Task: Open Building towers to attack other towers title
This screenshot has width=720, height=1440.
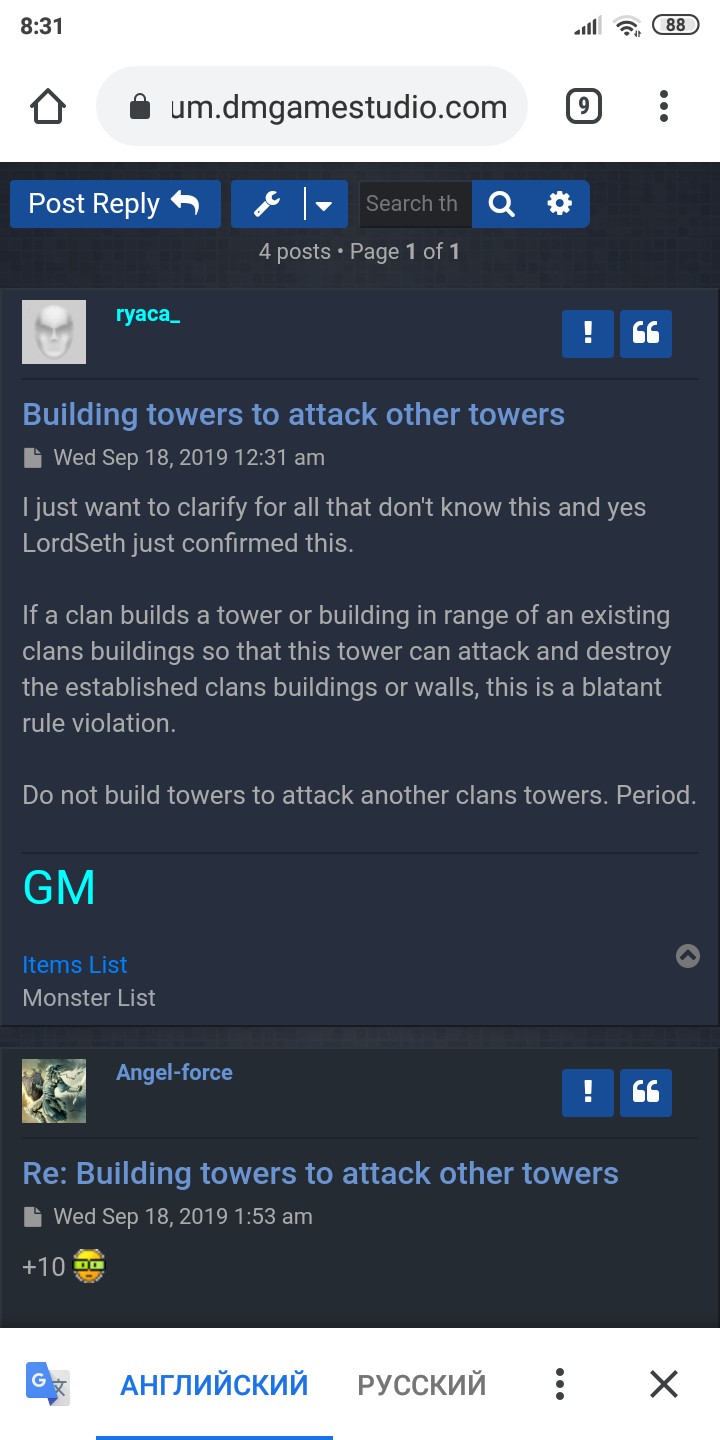Action: (293, 414)
